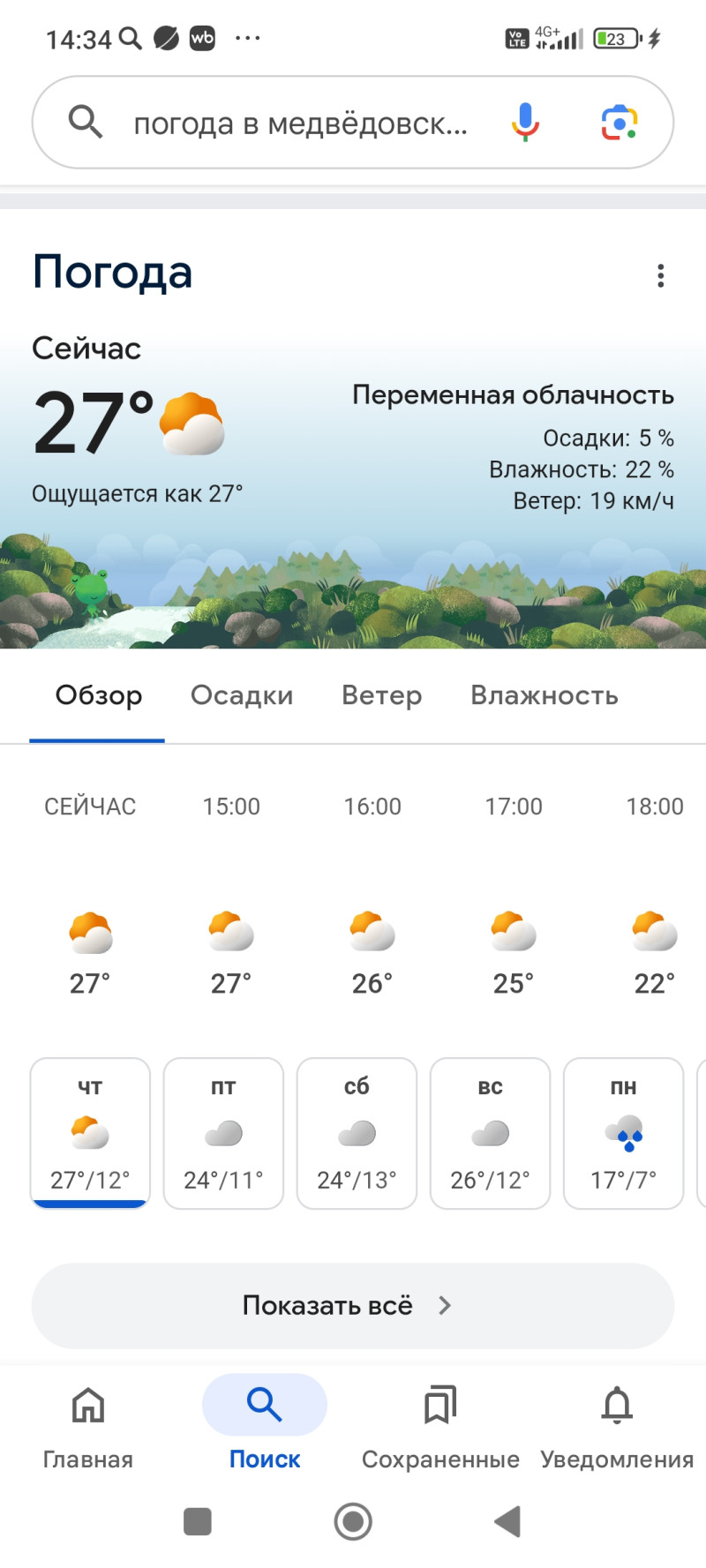Select the чт forecast card

pyautogui.click(x=90, y=1133)
